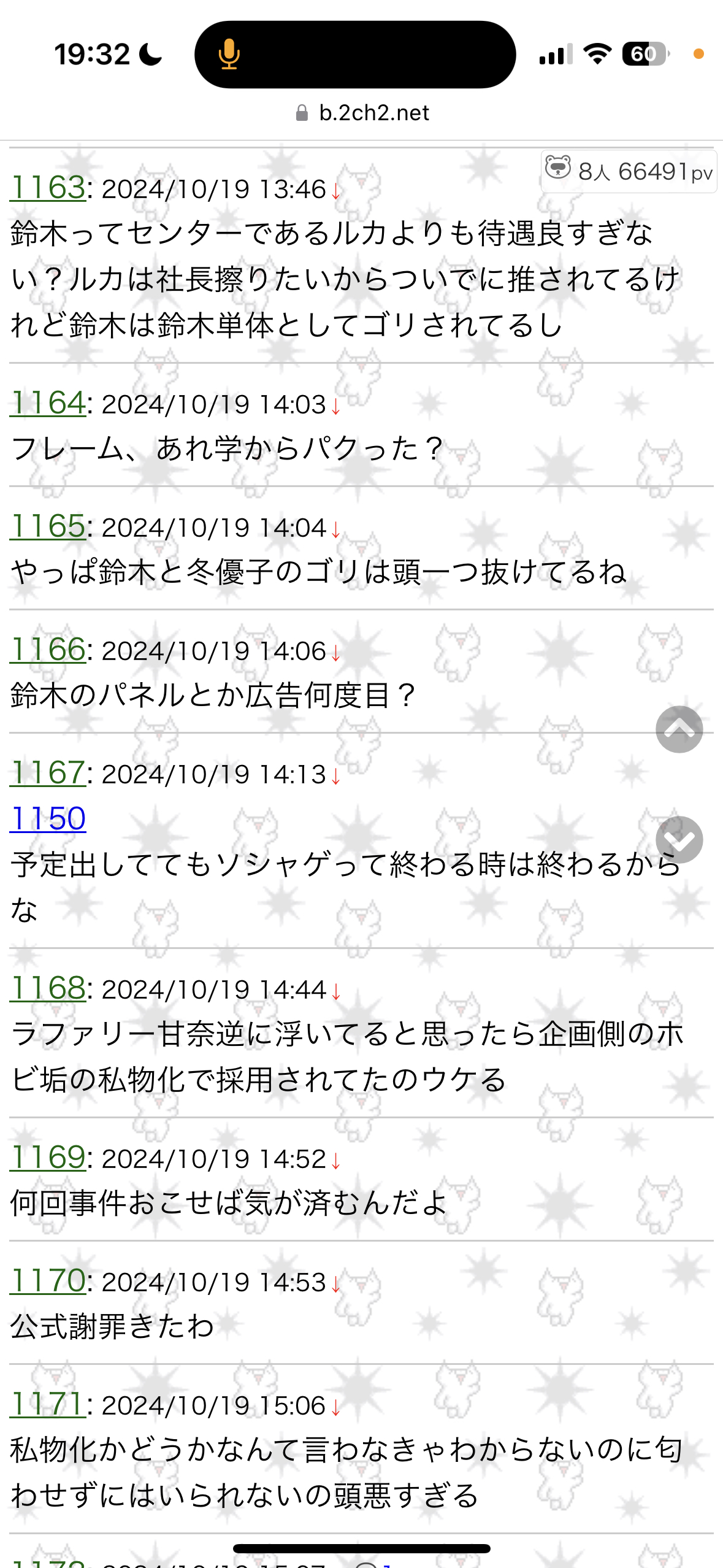Tap the red arrow beside 1168 timestamp
This screenshot has width=723, height=1568.
[335, 992]
